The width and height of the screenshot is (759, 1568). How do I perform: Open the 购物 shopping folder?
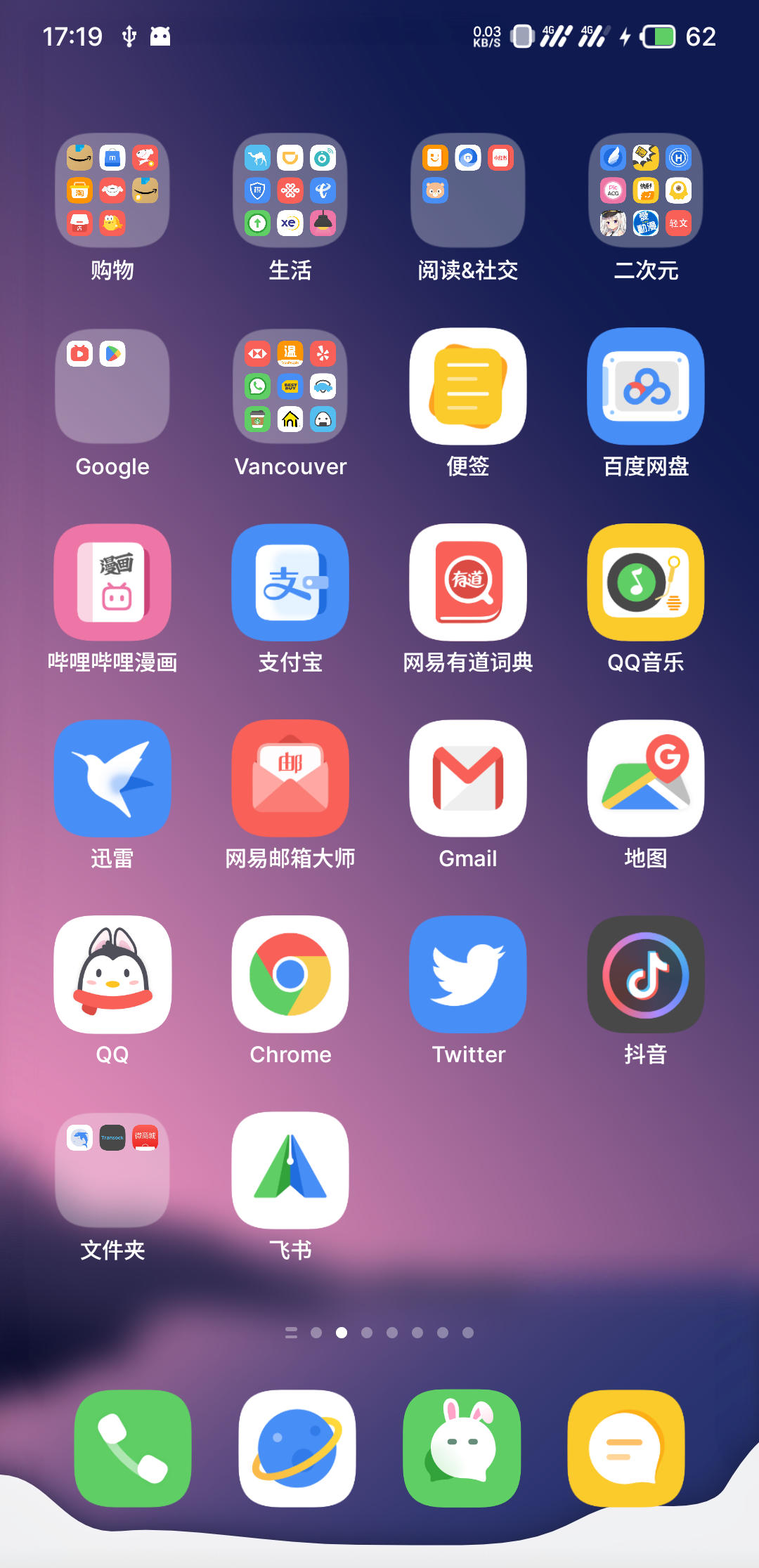[112, 190]
